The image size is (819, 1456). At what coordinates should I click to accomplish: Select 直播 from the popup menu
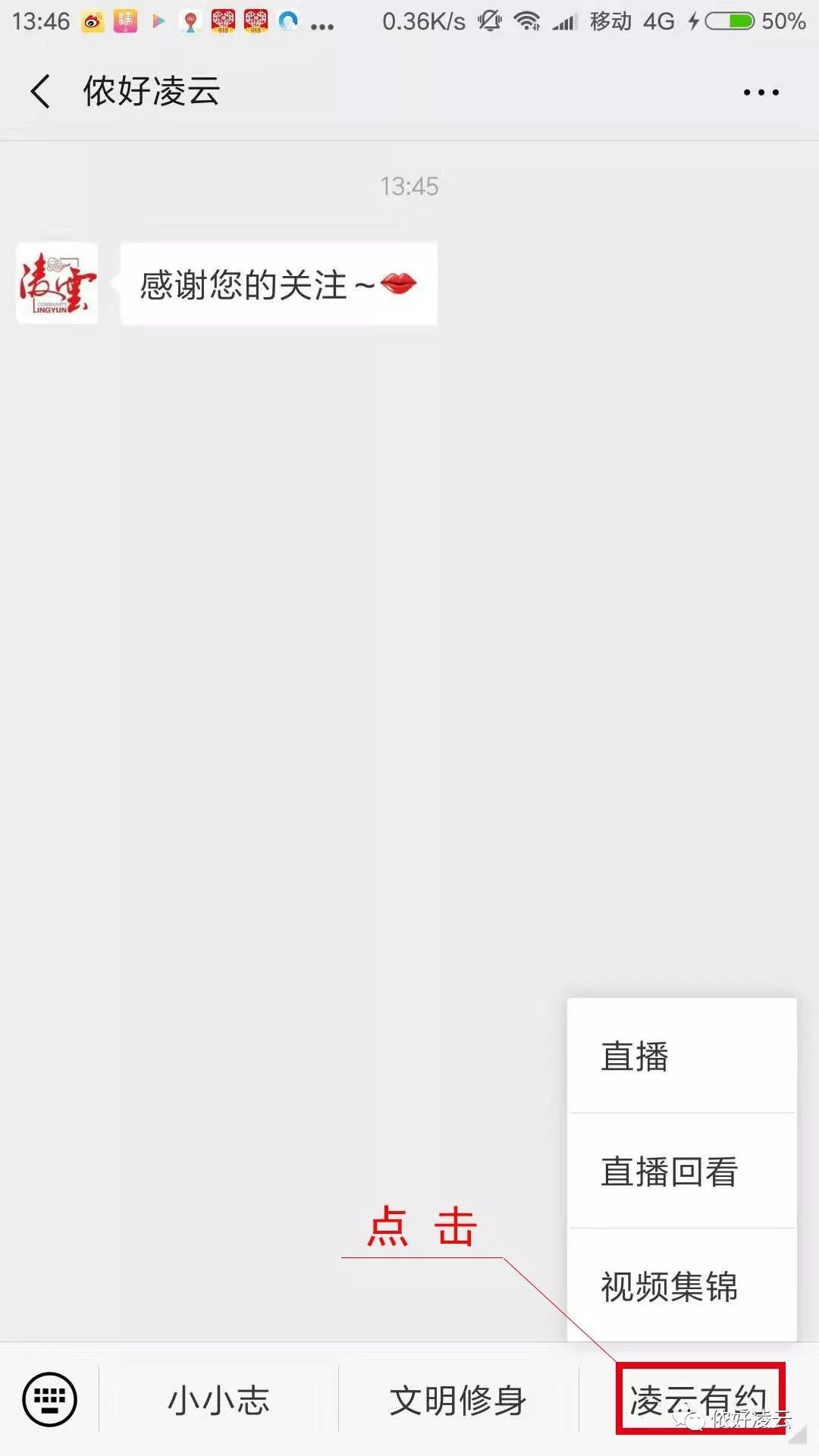coord(682,1056)
